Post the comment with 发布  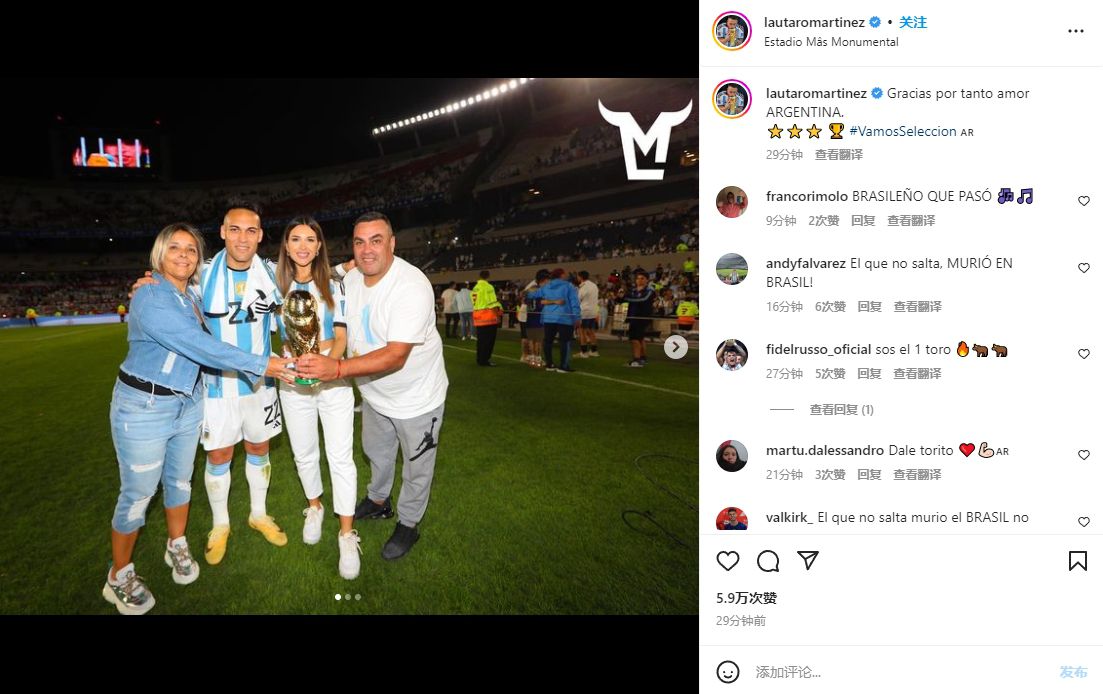[1073, 672]
